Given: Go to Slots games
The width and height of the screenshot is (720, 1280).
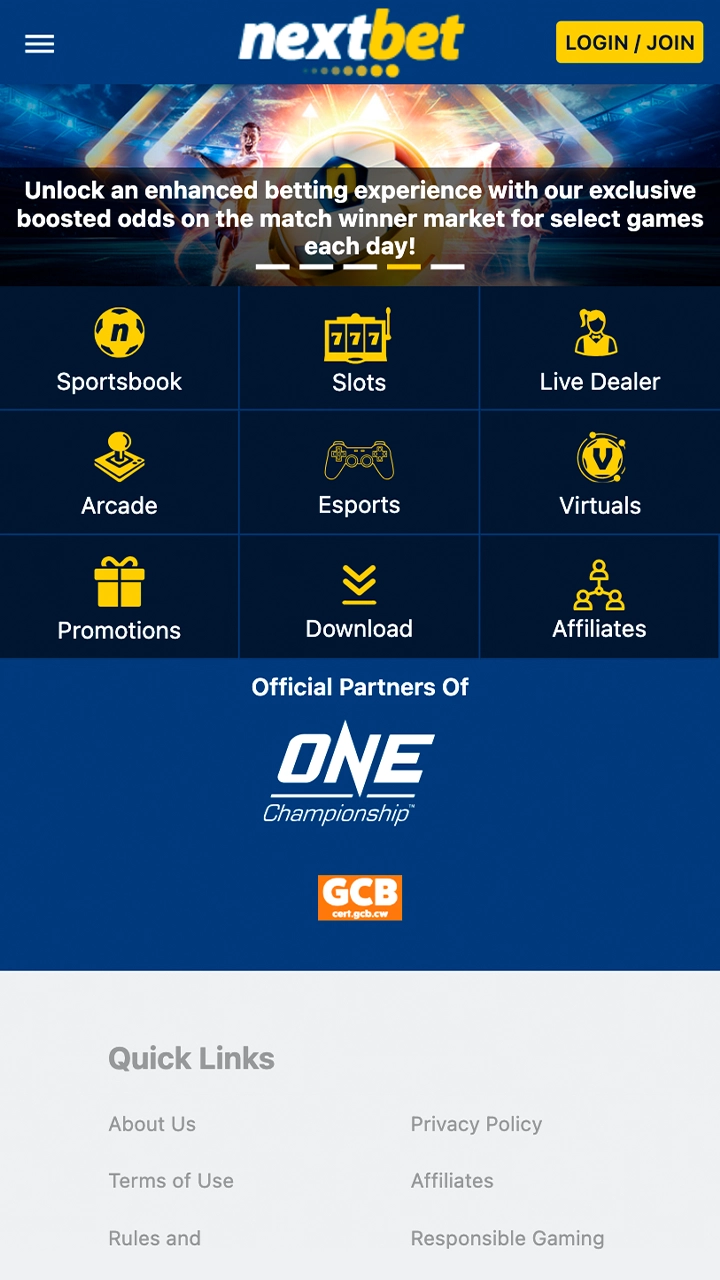Looking at the screenshot, I should tap(359, 349).
